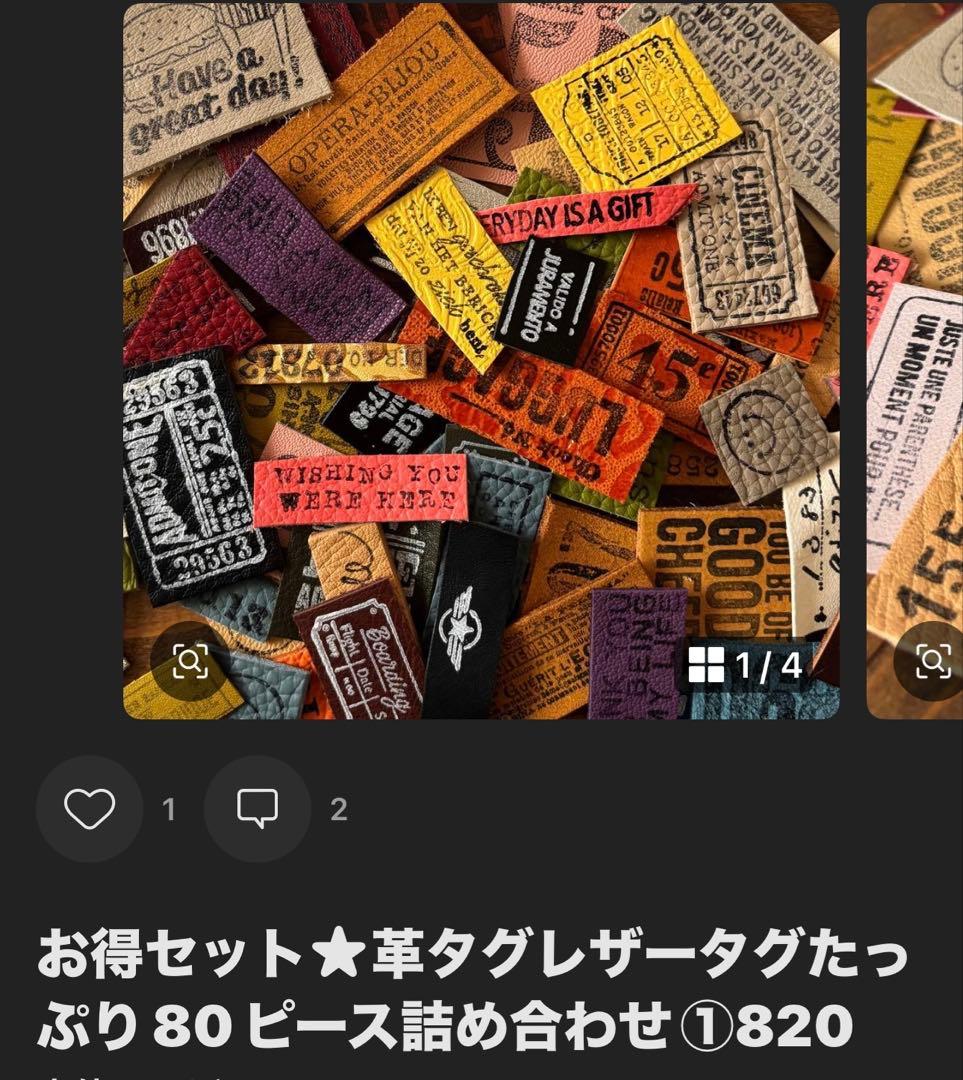Tap the image search icon on the second photo
Viewport: 963px width, 1080px height.
pyautogui.click(x=931, y=661)
